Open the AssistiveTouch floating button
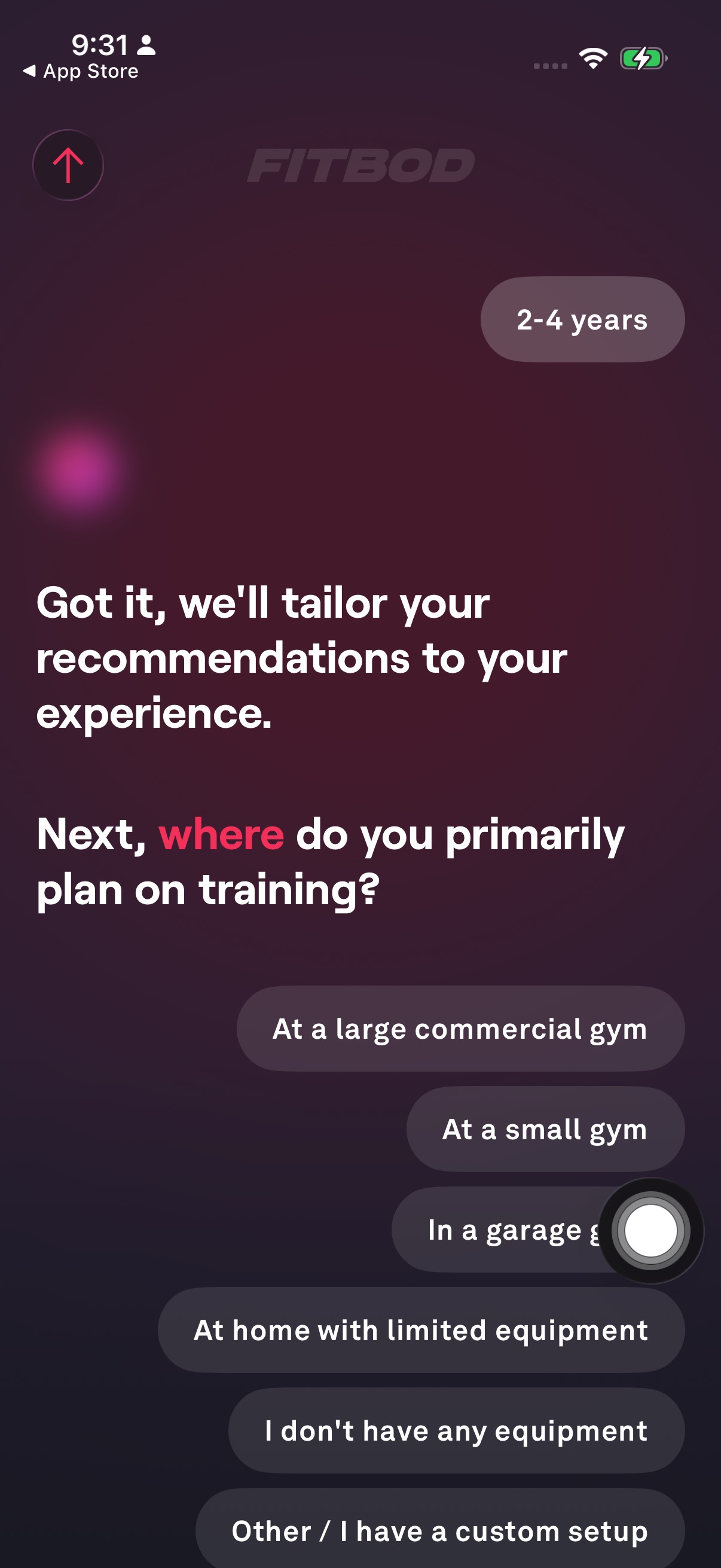This screenshot has width=721, height=1568. [x=650, y=1230]
